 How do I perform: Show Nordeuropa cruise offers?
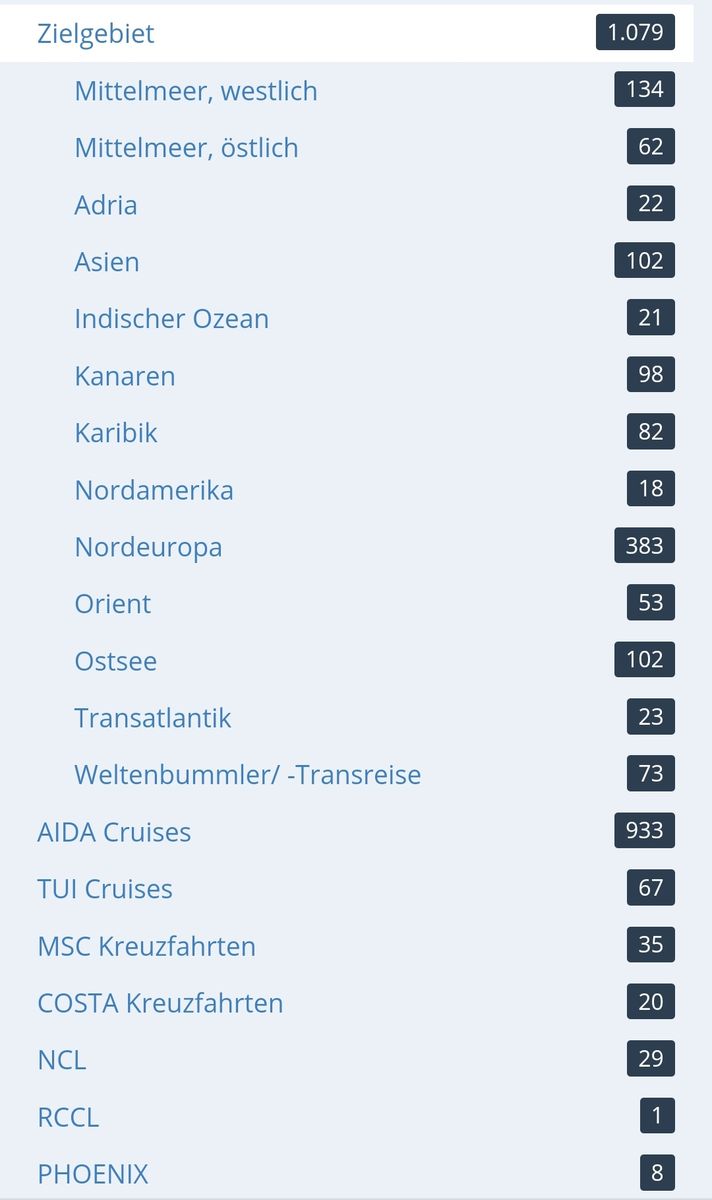(x=148, y=547)
